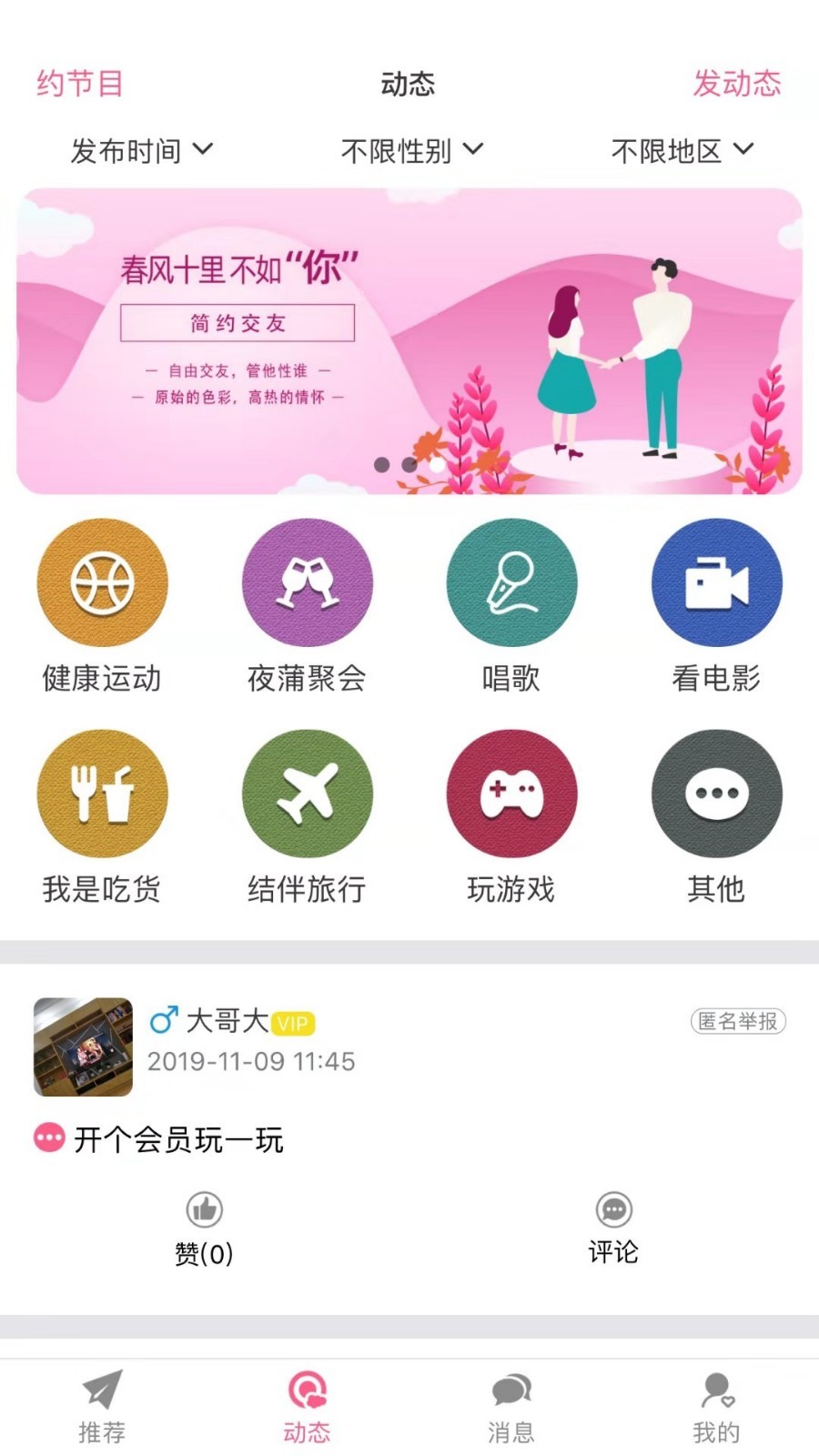Screen dimensions: 819x1456
Task: Open the 玩游戏 gaming category
Action: click(511, 794)
